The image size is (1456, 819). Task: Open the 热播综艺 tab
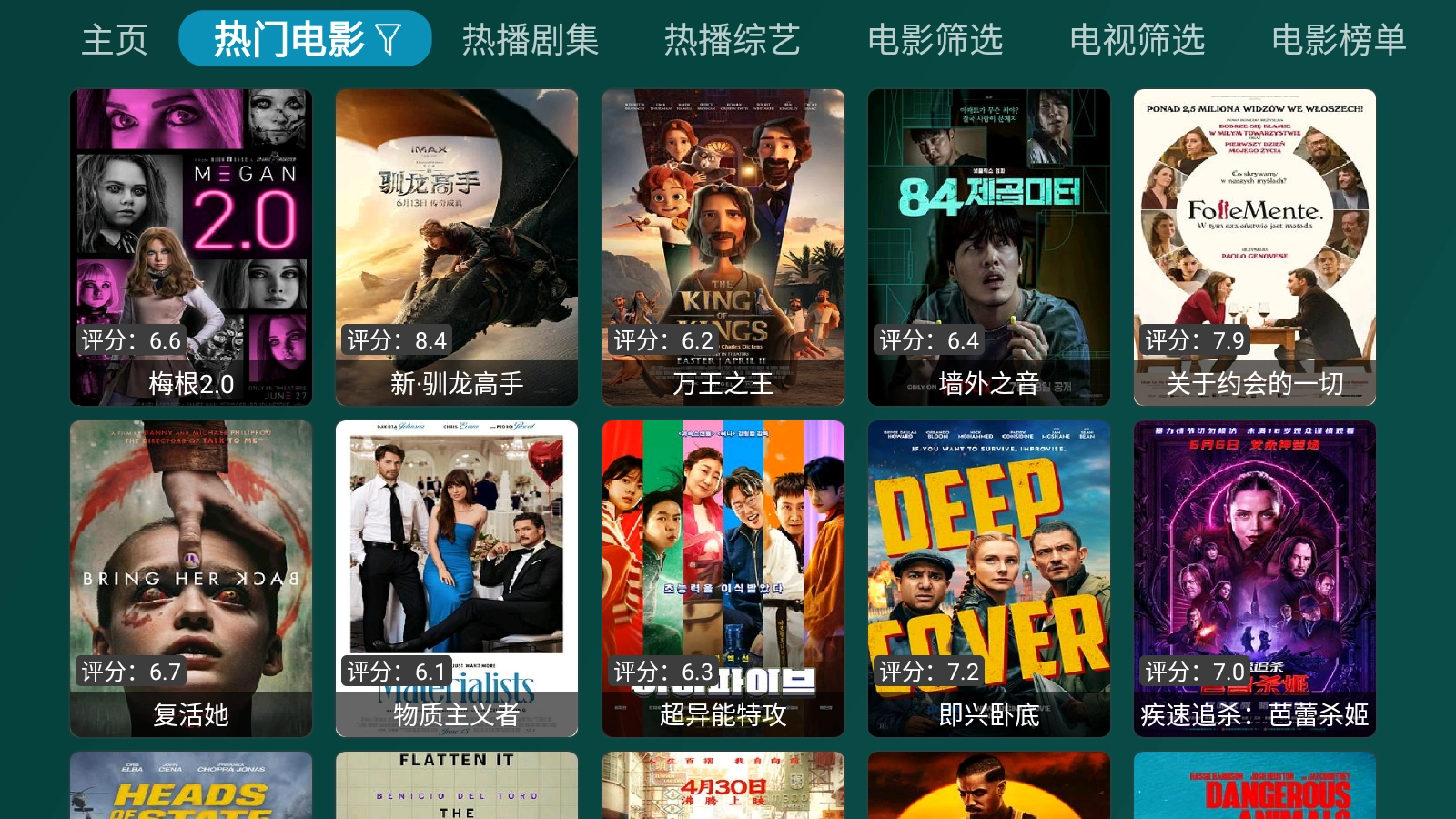click(733, 40)
